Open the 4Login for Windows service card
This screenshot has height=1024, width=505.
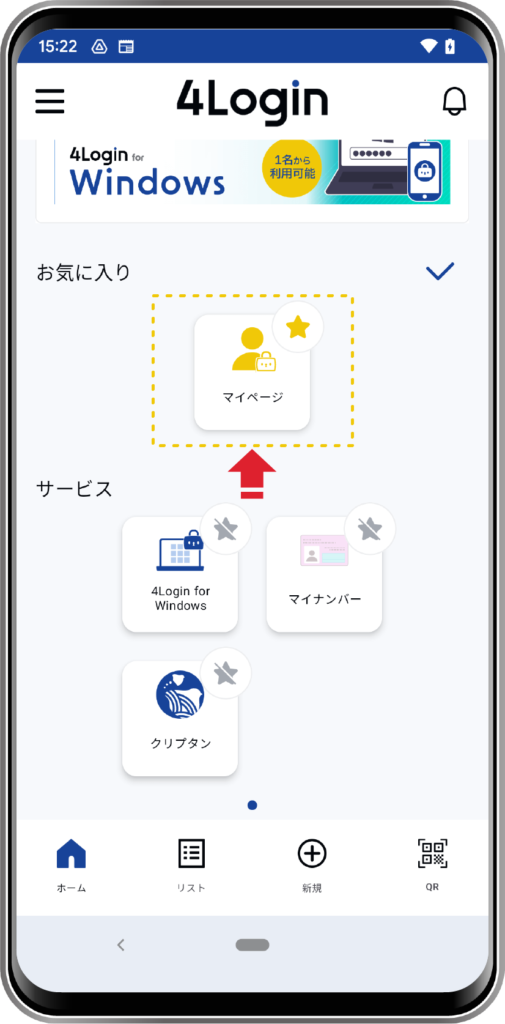pos(180,575)
